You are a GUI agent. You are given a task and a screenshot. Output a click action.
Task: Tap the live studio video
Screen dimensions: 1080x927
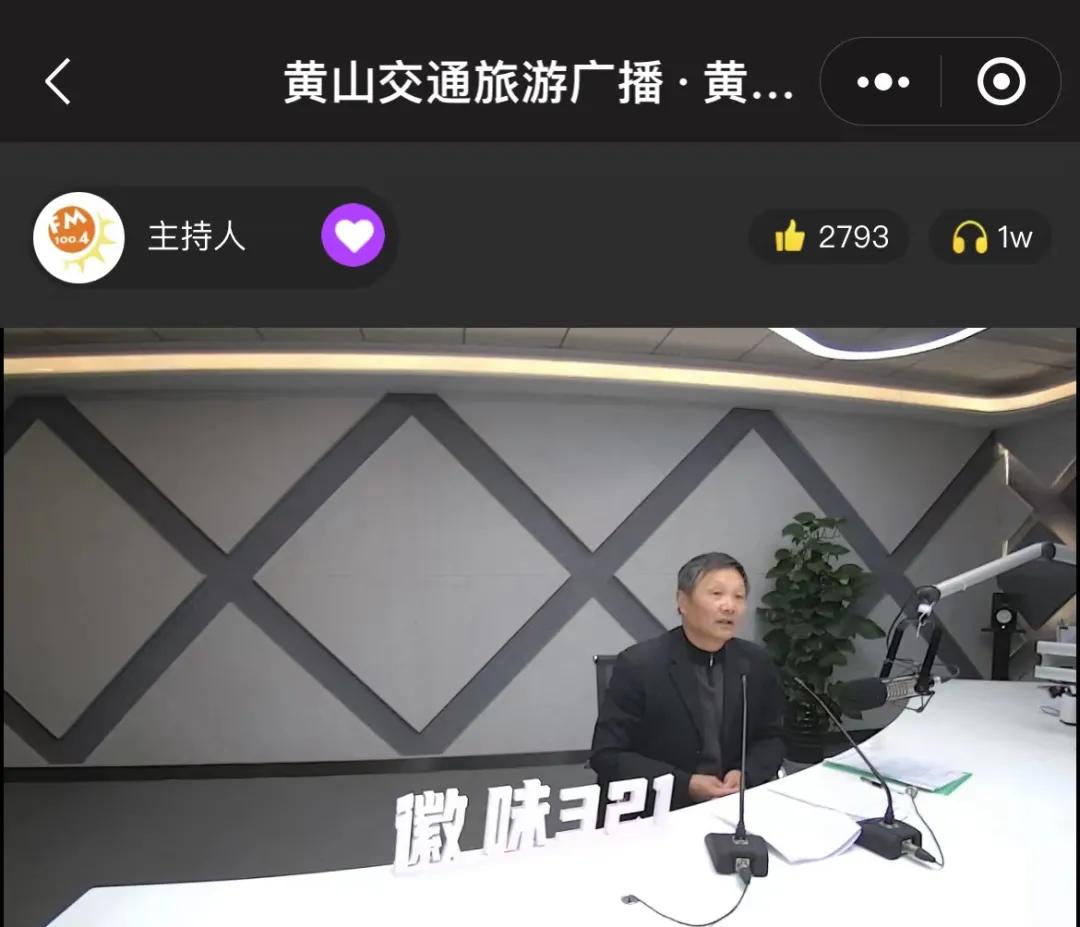point(540,627)
